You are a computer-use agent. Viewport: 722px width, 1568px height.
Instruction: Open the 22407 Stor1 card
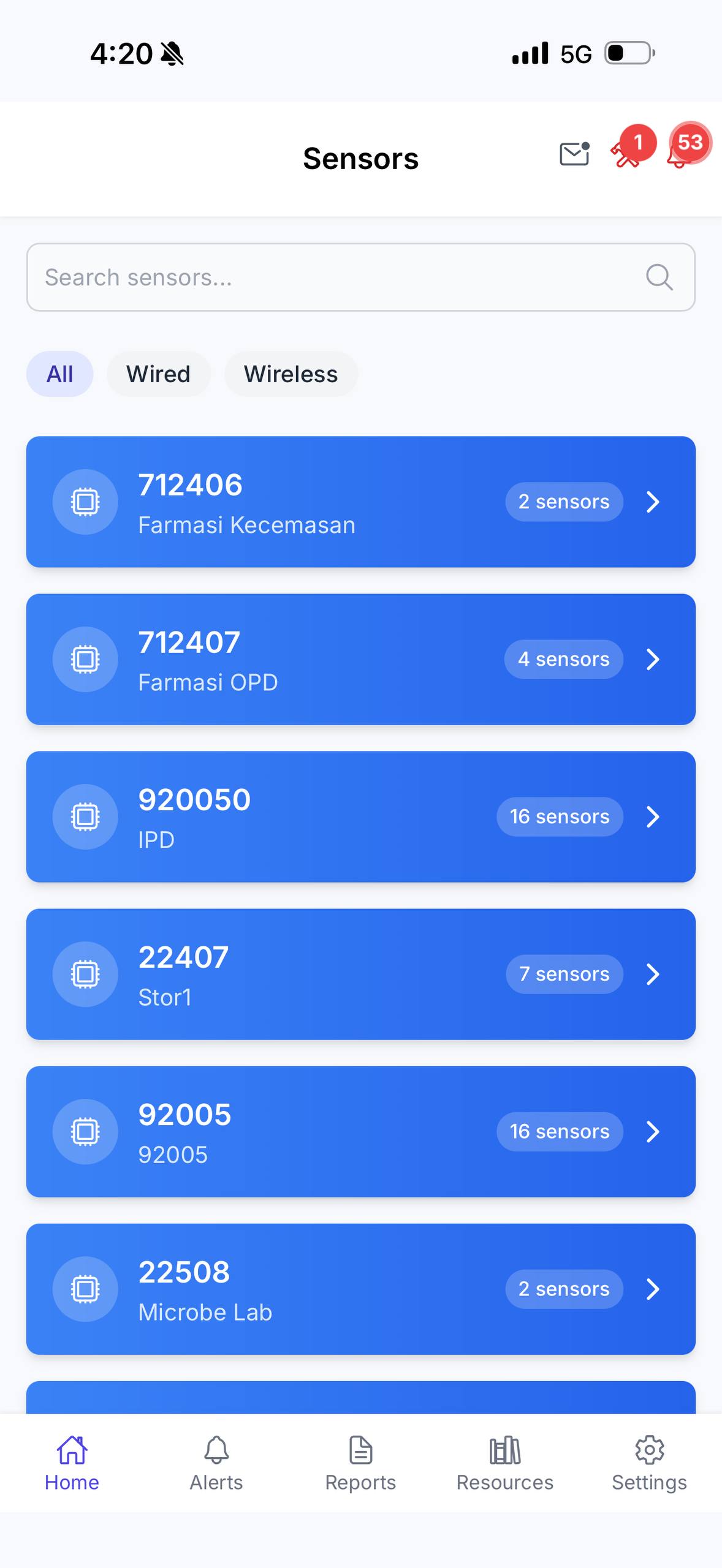(x=360, y=974)
